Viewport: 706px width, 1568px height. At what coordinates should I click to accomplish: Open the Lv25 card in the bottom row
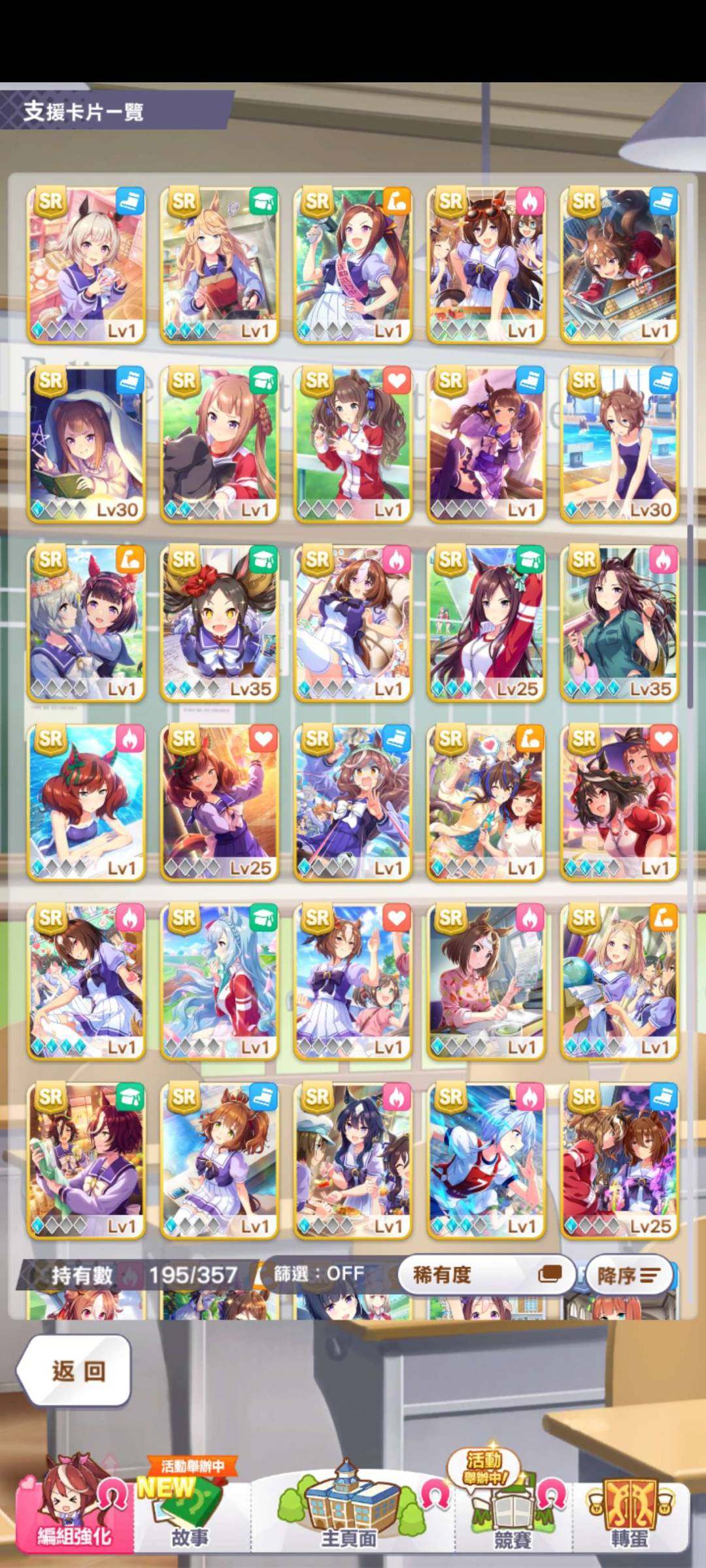tap(619, 1160)
